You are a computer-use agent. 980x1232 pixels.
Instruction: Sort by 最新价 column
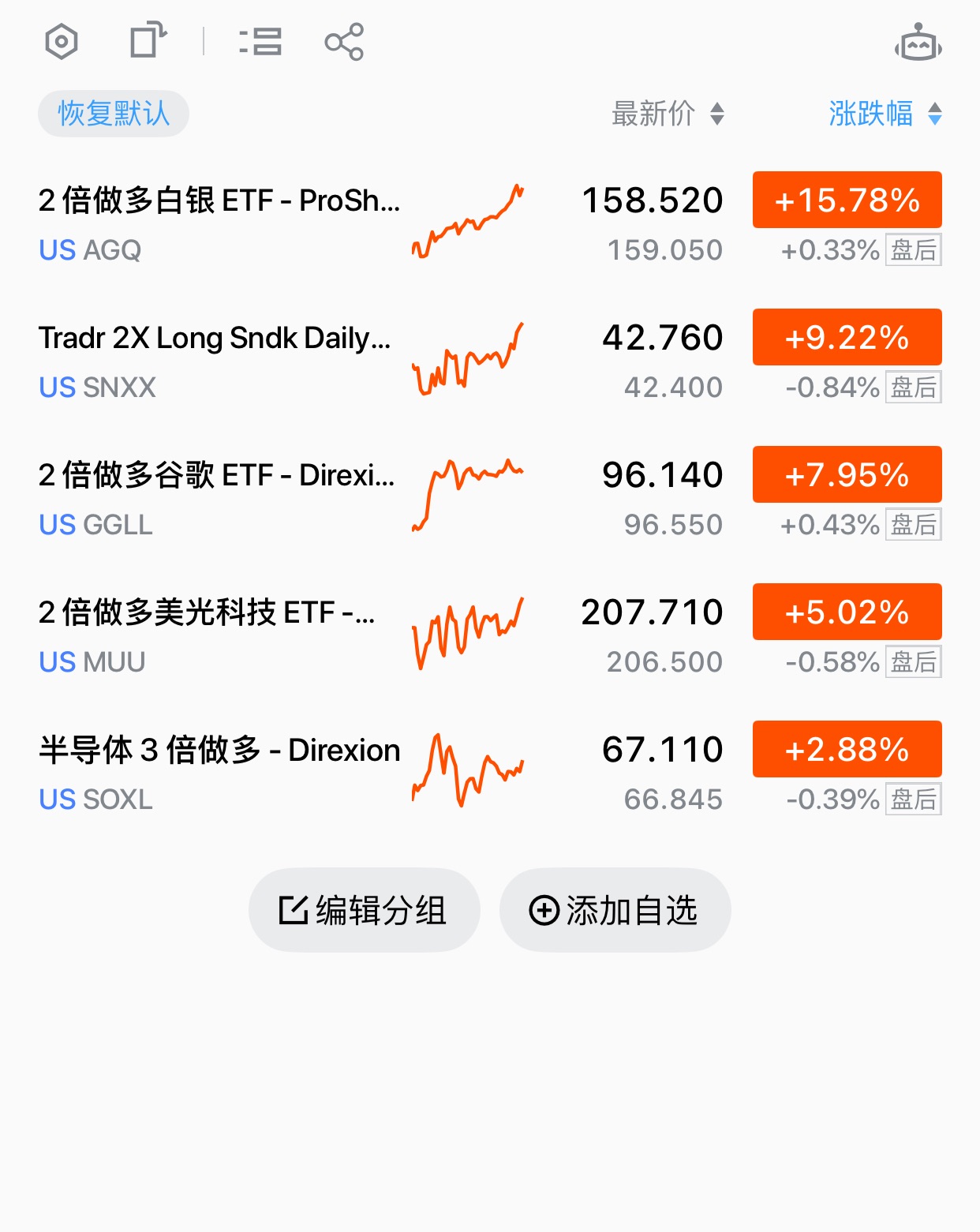668,114
